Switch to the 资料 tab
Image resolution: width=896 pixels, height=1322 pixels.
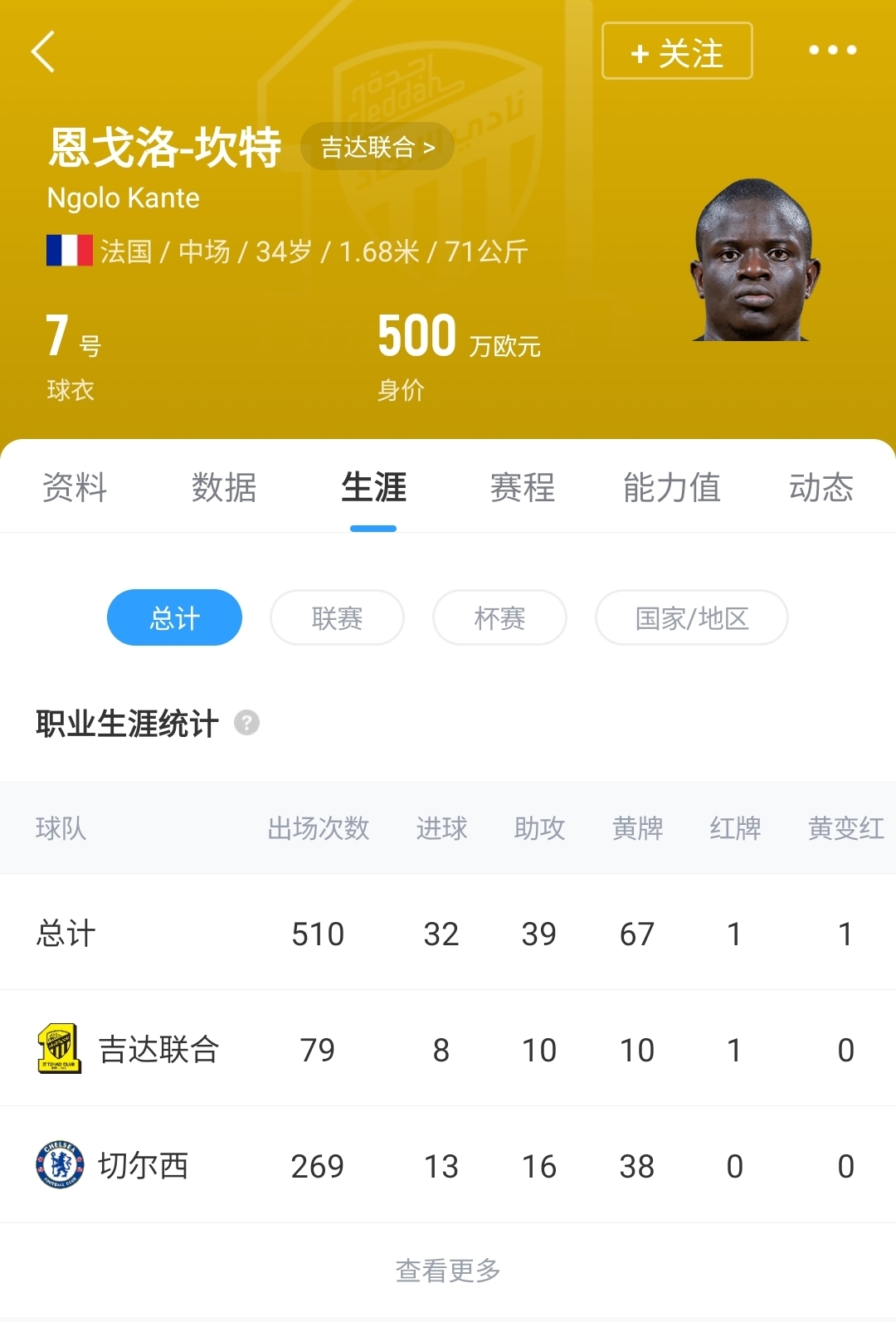click(75, 487)
